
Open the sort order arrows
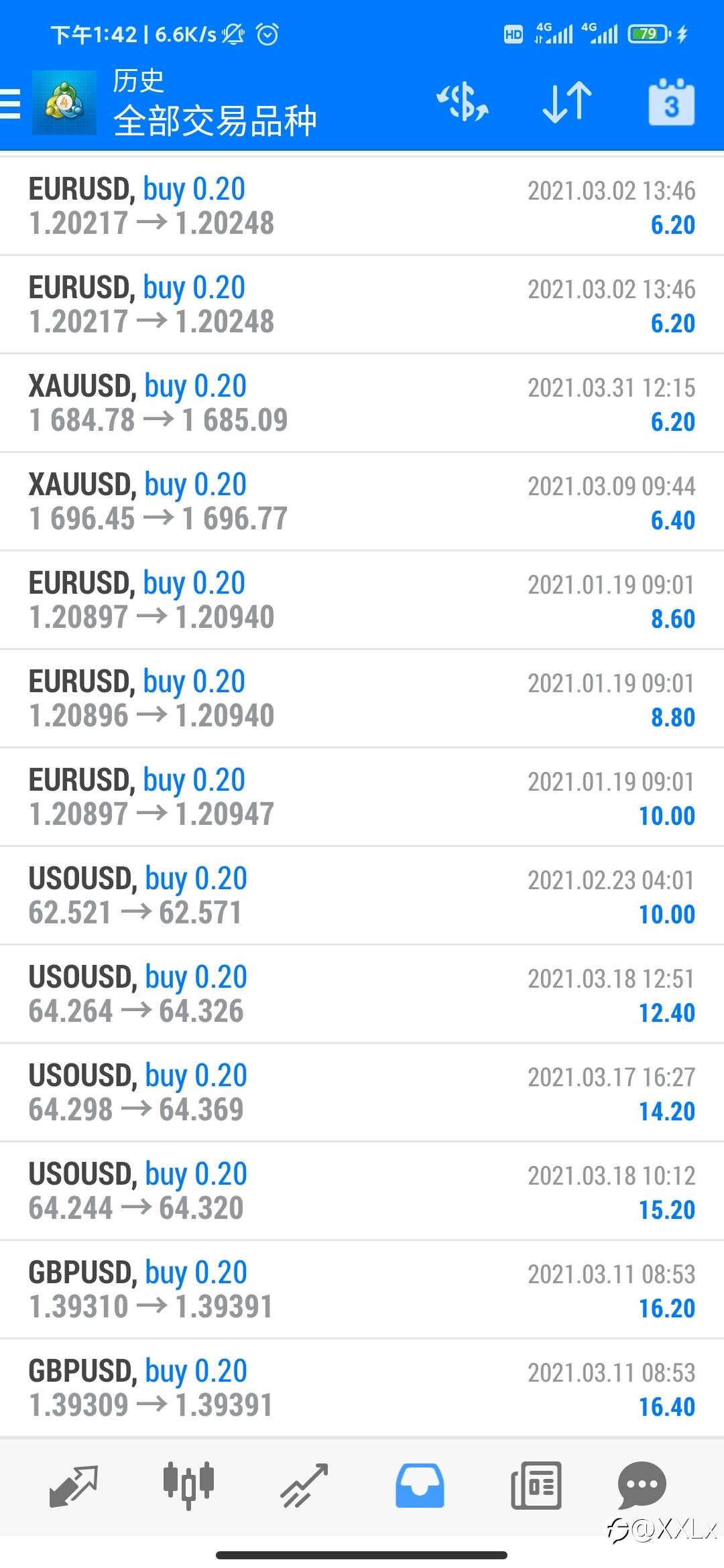pyautogui.click(x=567, y=103)
